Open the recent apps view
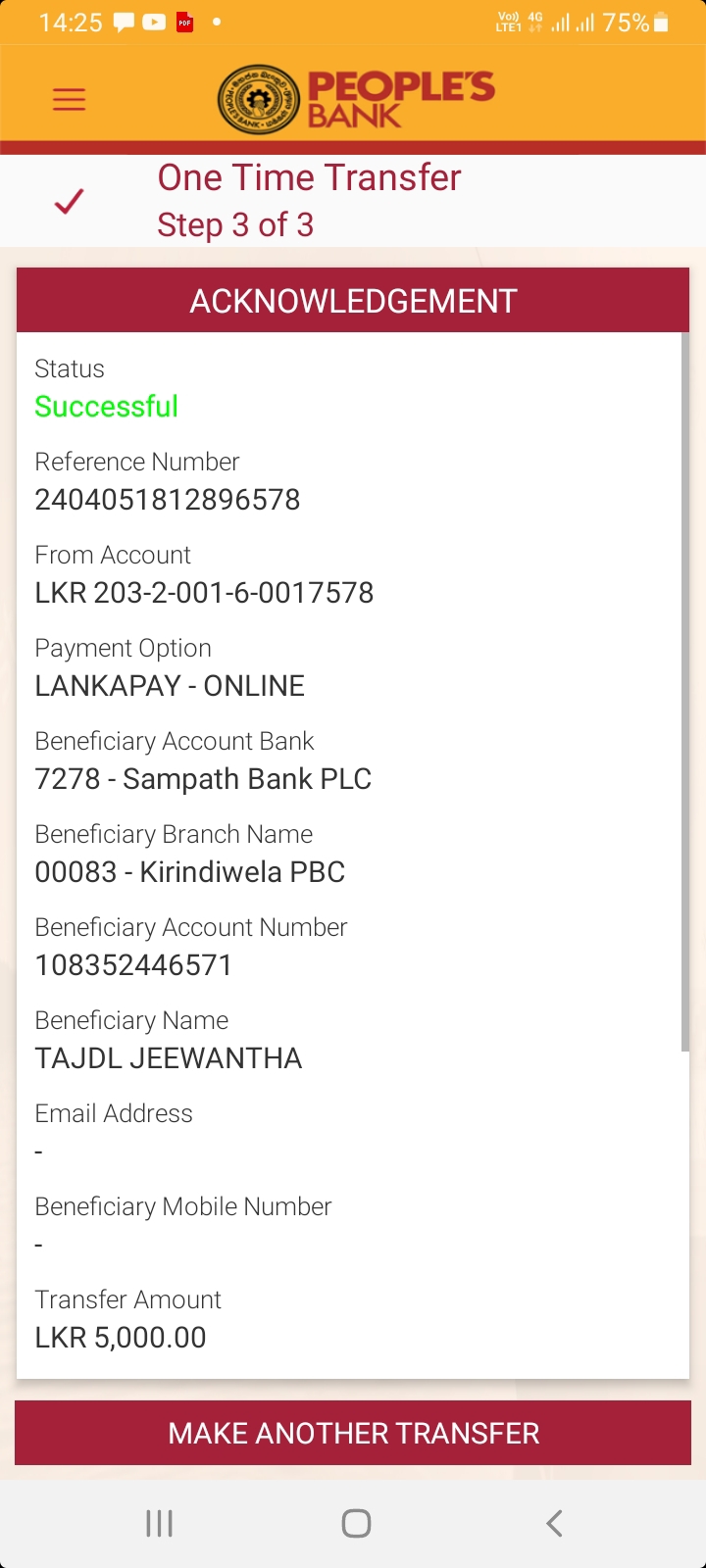Screen dimensions: 706x1568 point(159,1523)
